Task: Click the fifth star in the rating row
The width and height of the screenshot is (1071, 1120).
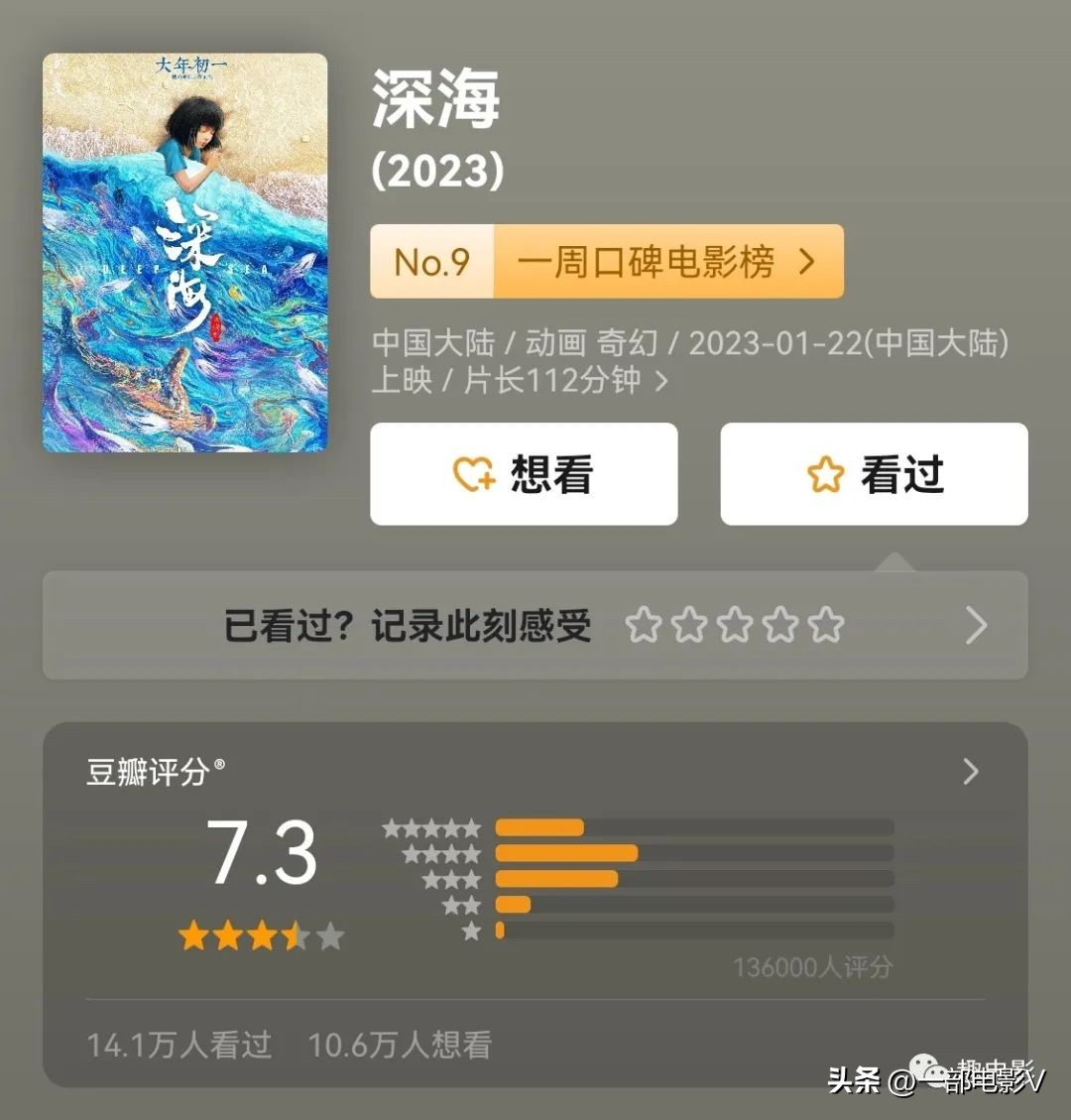Action: (827, 625)
